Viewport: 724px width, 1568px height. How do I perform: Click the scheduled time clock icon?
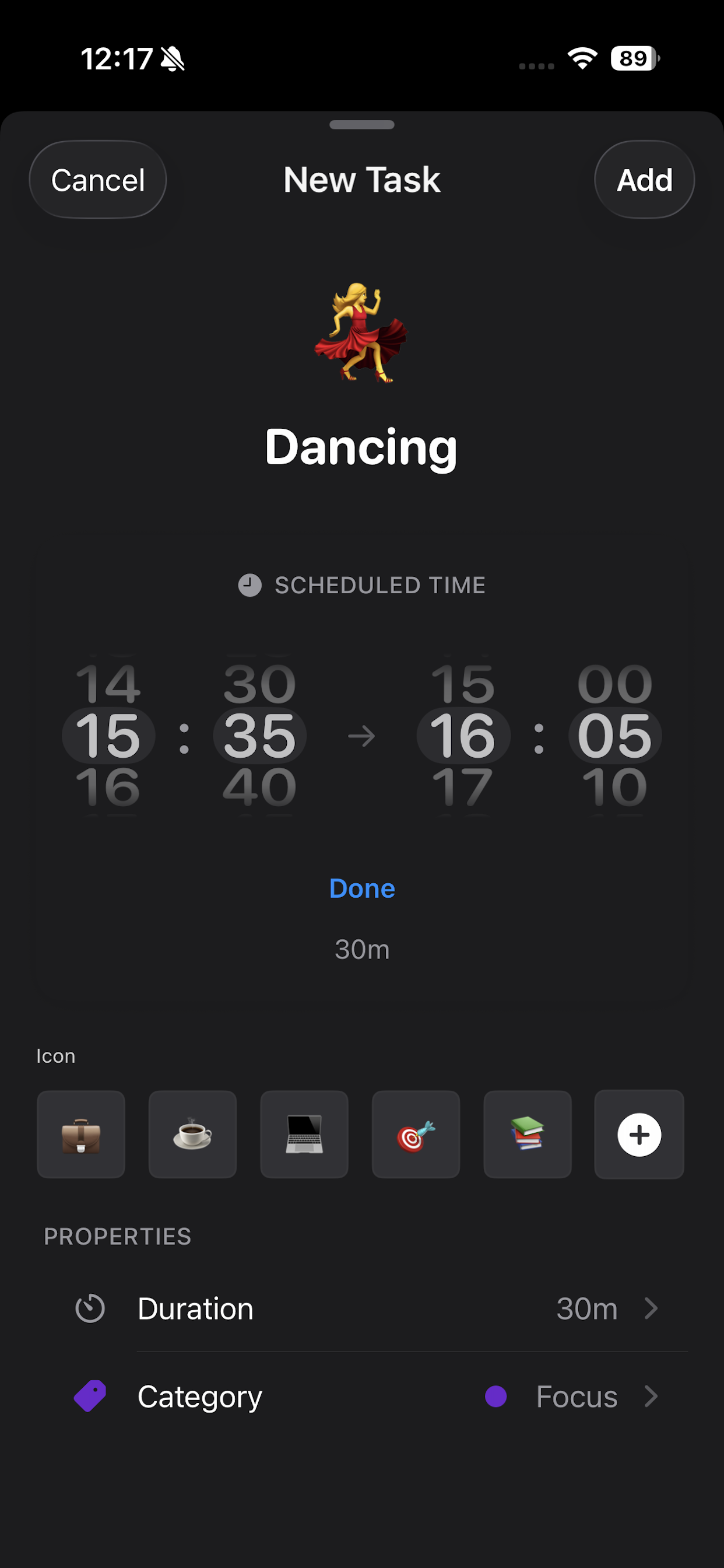(x=249, y=585)
